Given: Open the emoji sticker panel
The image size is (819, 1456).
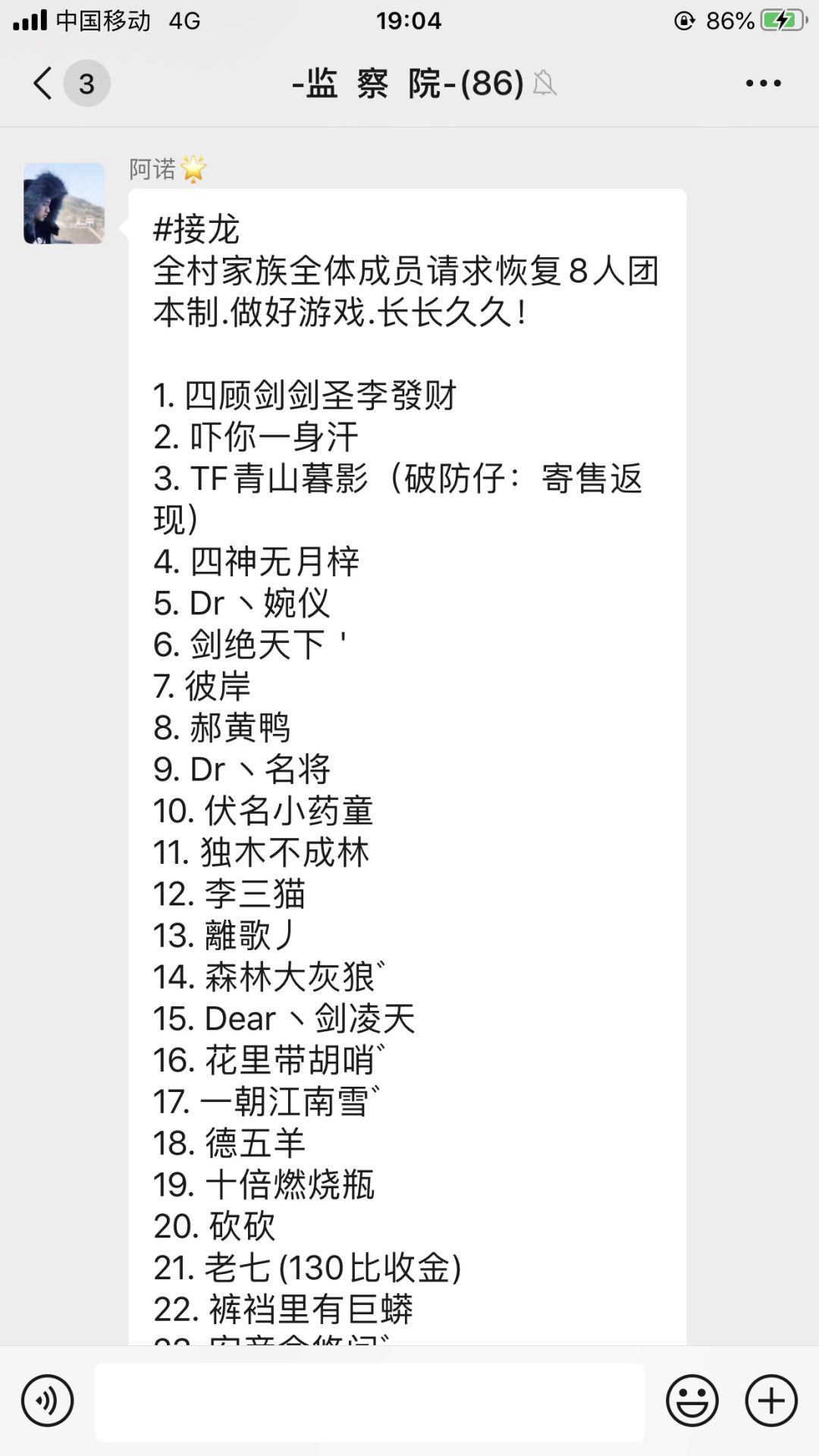Looking at the screenshot, I should click(692, 1401).
